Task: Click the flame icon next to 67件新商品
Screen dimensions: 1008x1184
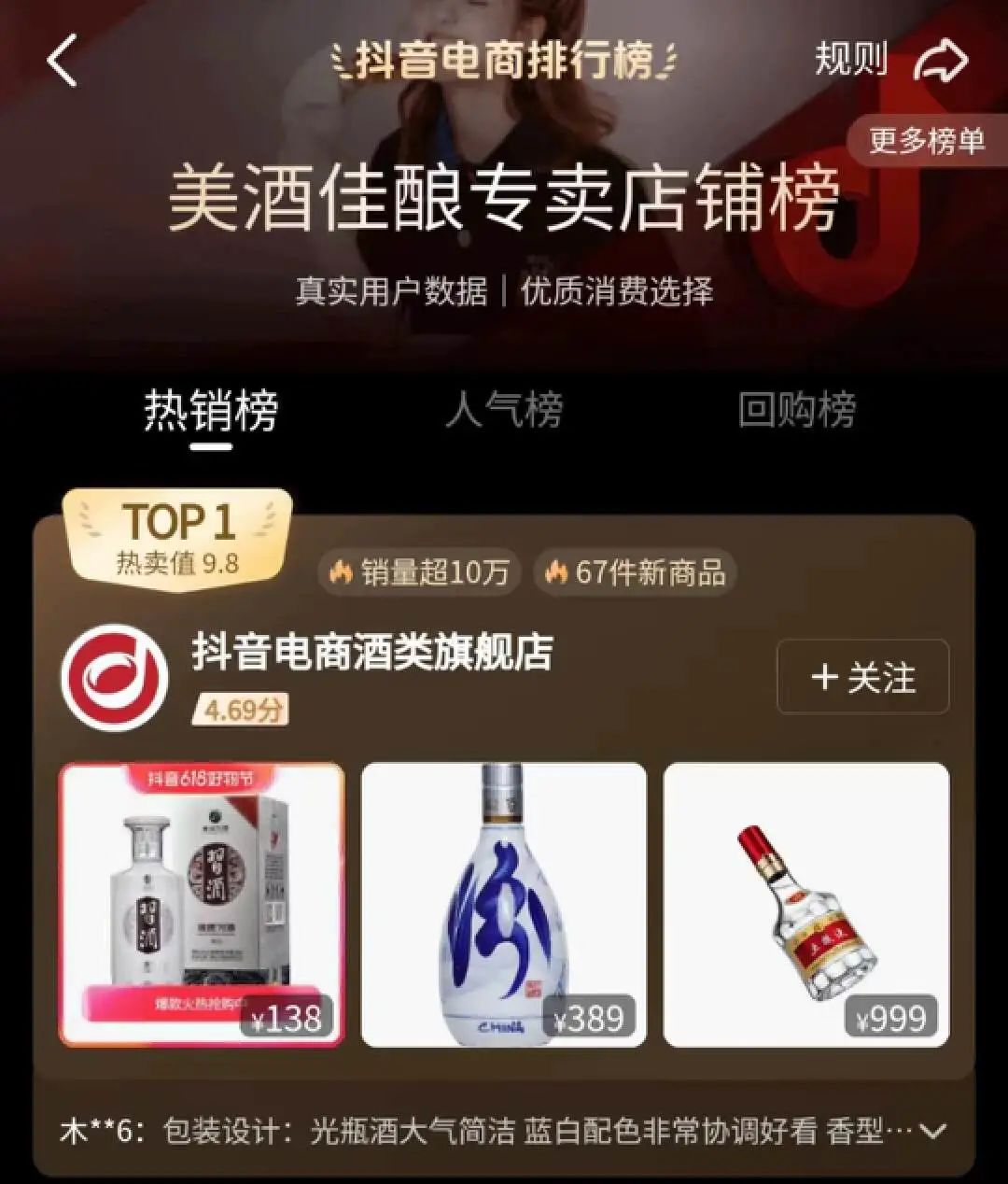Action: [556, 573]
